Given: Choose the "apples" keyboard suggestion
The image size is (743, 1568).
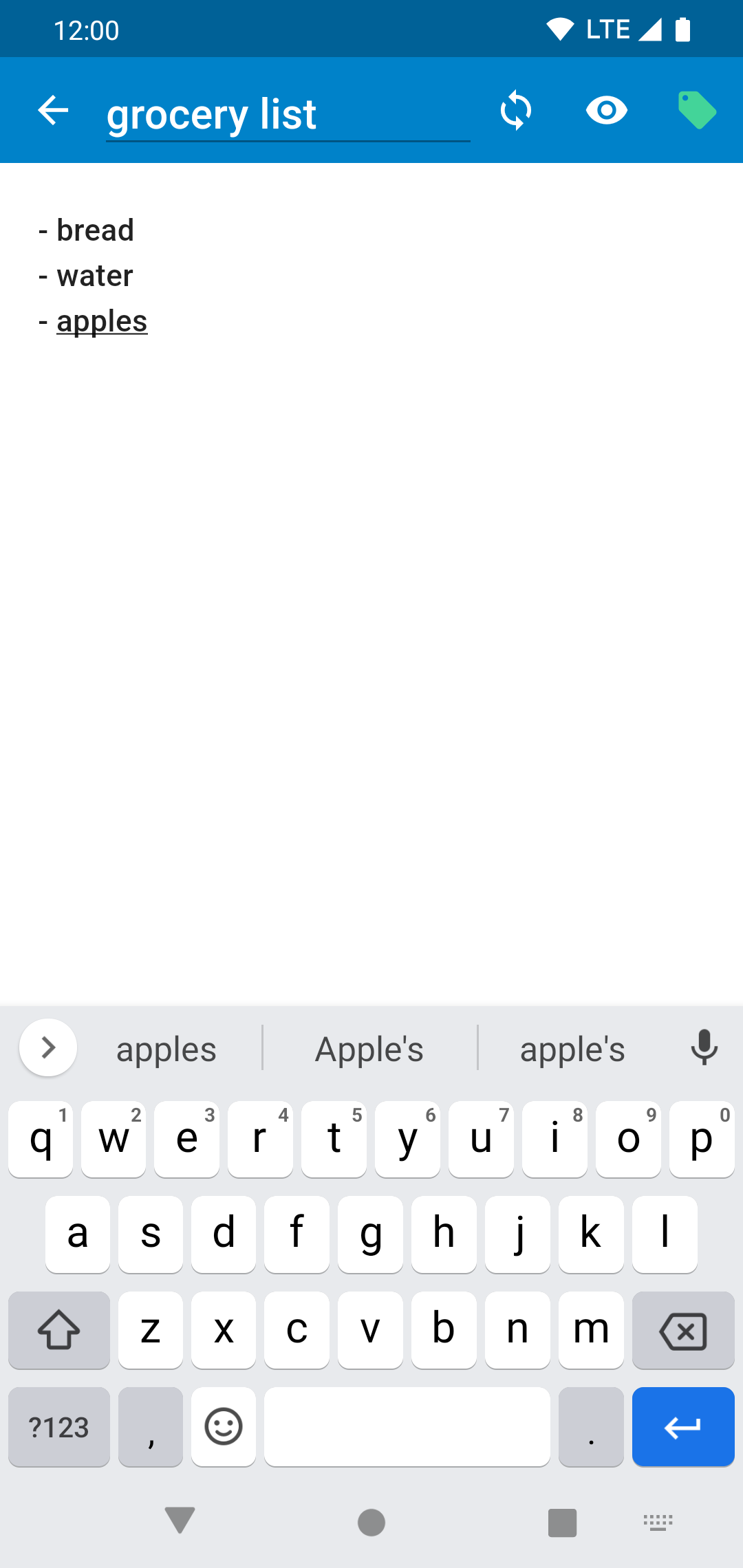Looking at the screenshot, I should point(166,1049).
